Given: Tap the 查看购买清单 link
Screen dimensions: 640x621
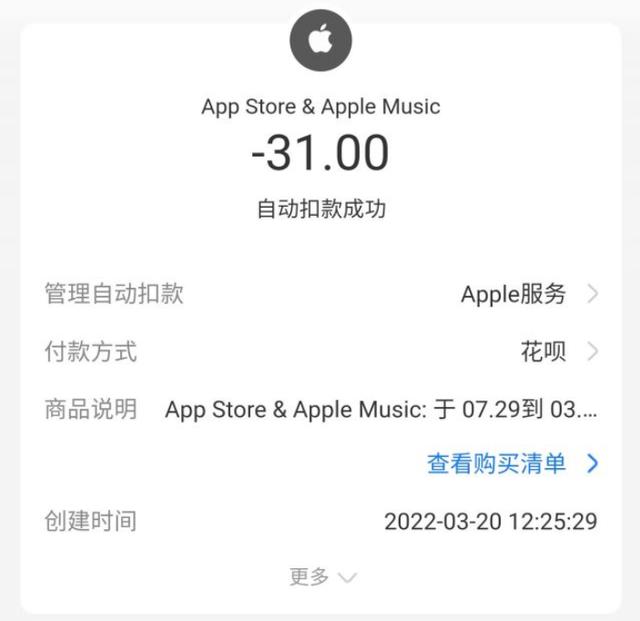Looking at the screenshot, I should click(x=511, y=464).
